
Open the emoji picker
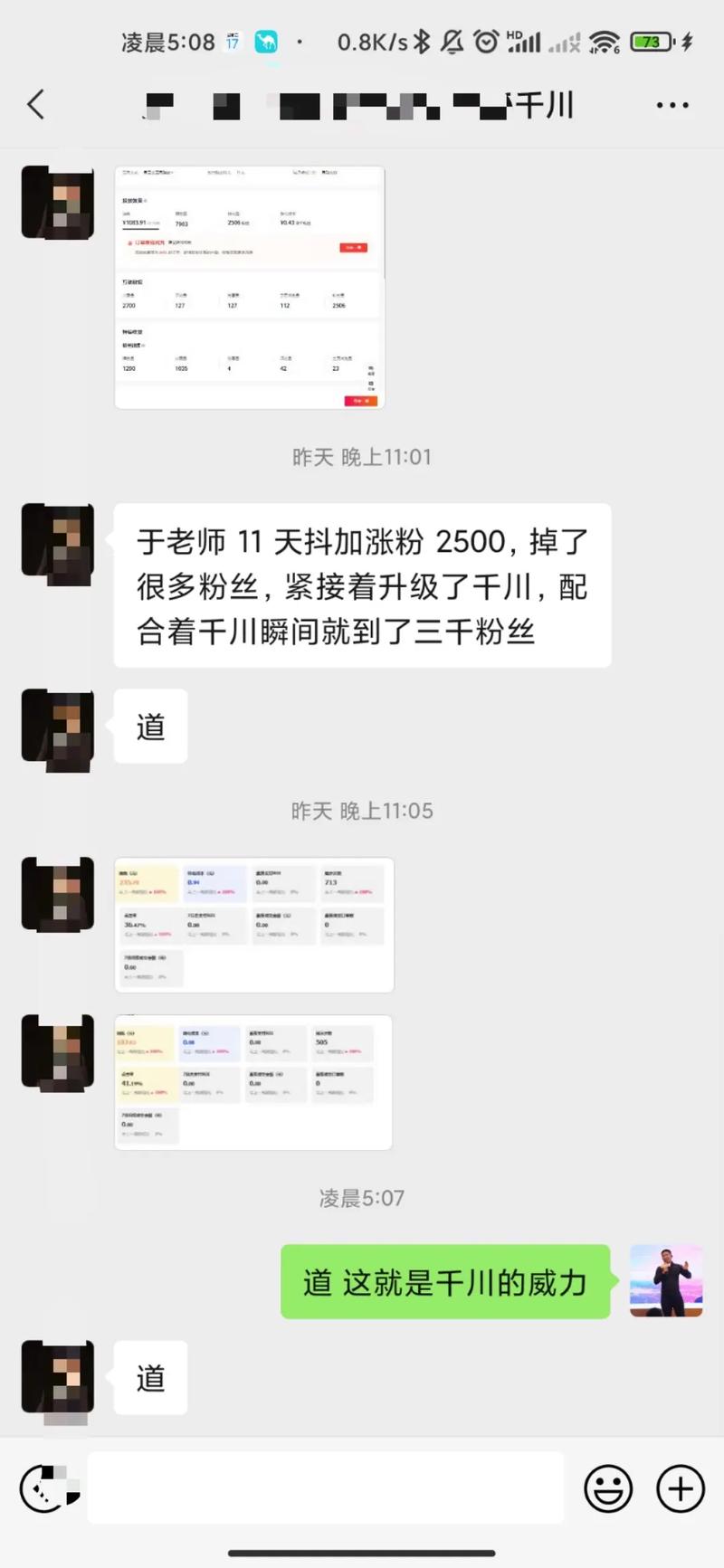coord(608,1488)
